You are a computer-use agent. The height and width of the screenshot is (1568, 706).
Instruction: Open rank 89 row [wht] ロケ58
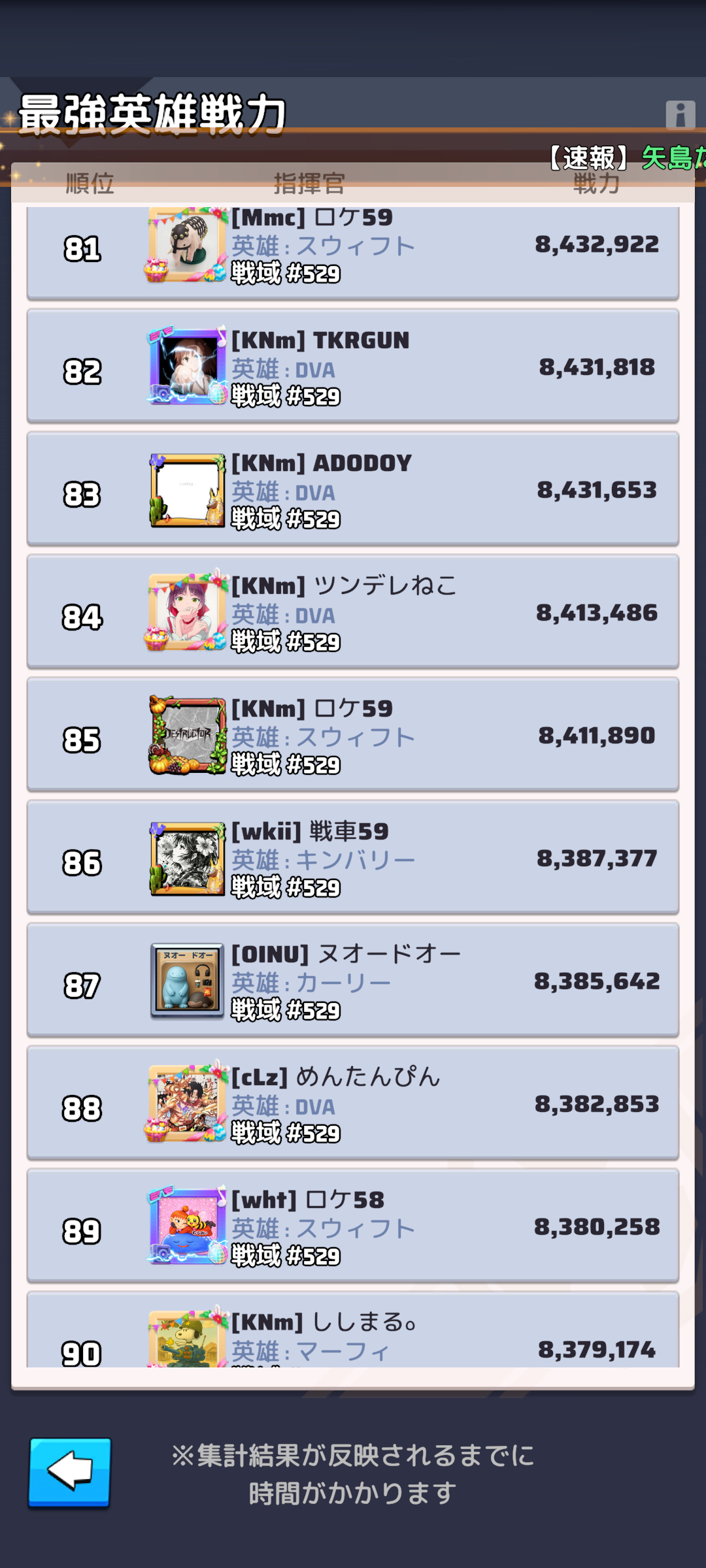coord(353,1226)
